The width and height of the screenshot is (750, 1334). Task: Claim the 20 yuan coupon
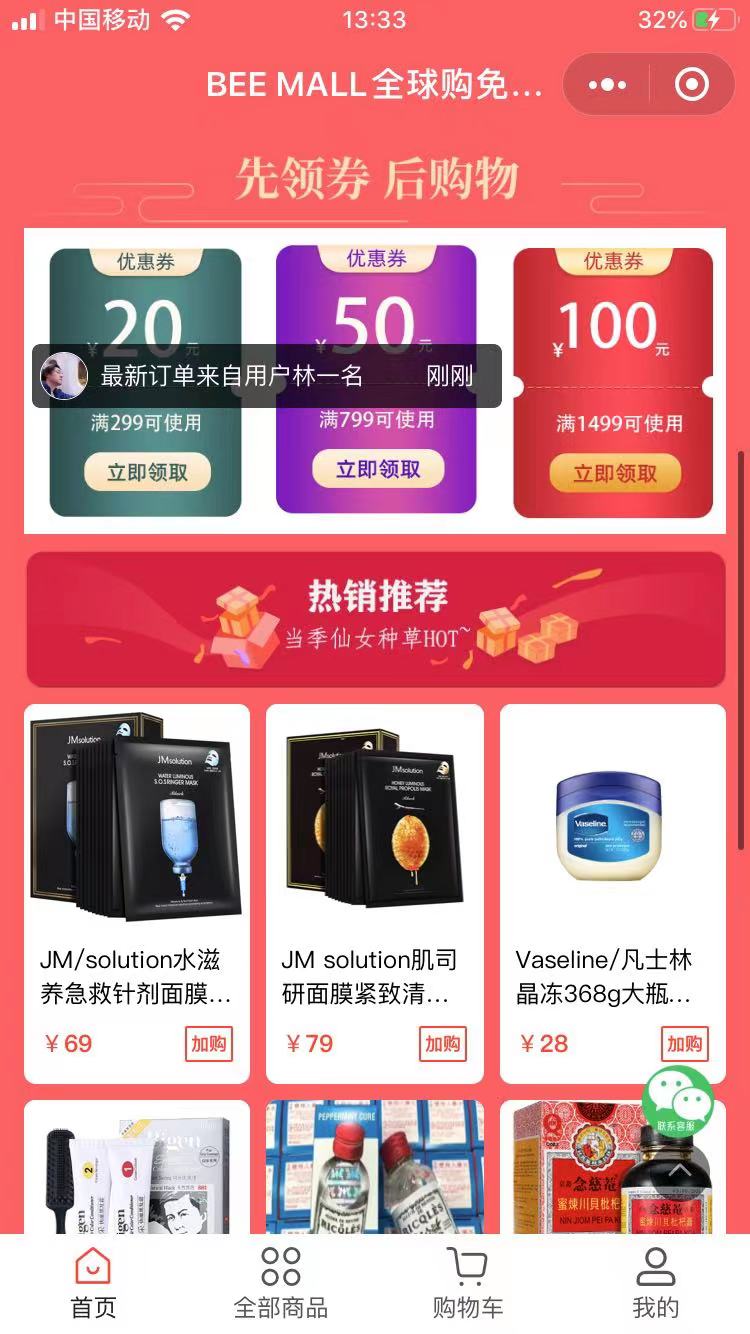(x=147, y=473)
